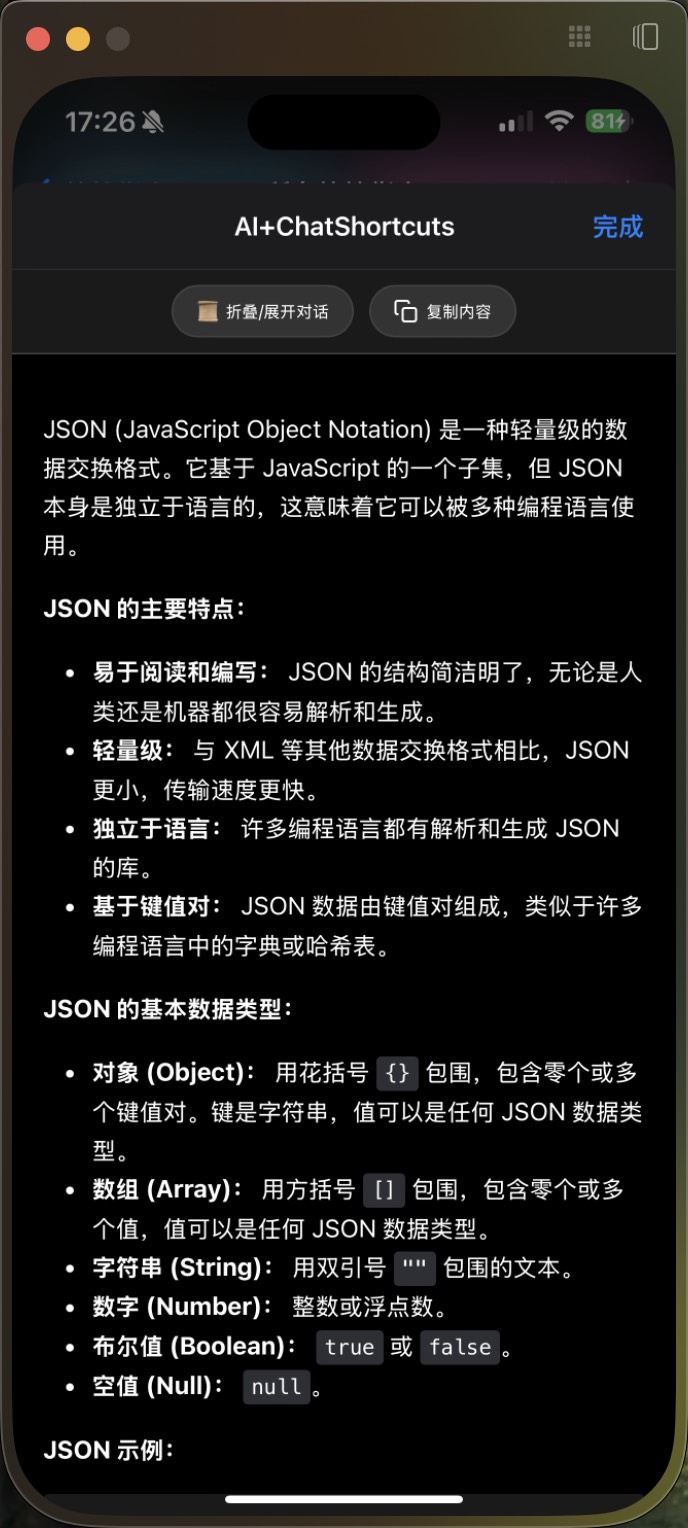
Task: Tap 完成 to close the sheet
Action: 617,227
